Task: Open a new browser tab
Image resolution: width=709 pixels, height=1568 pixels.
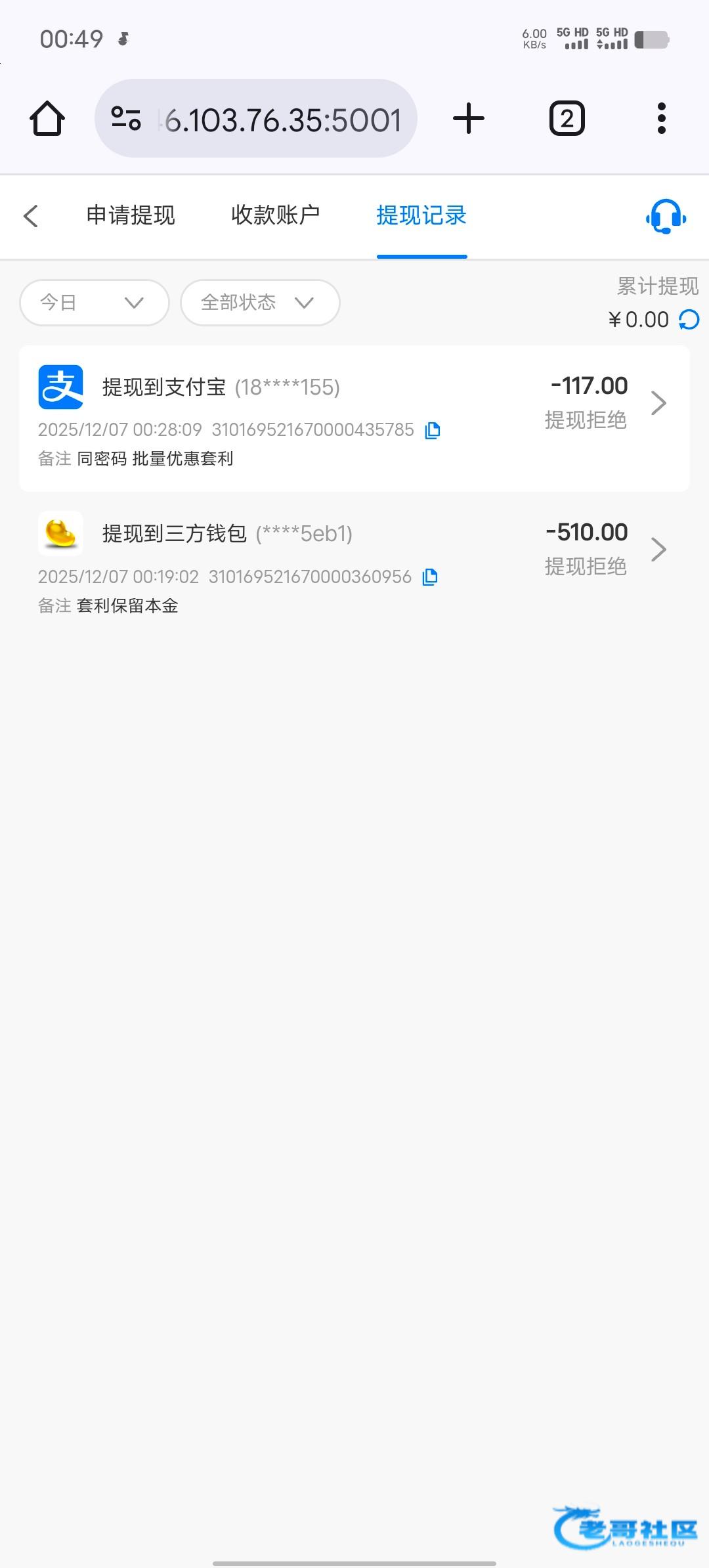Action: coord(469,119)
